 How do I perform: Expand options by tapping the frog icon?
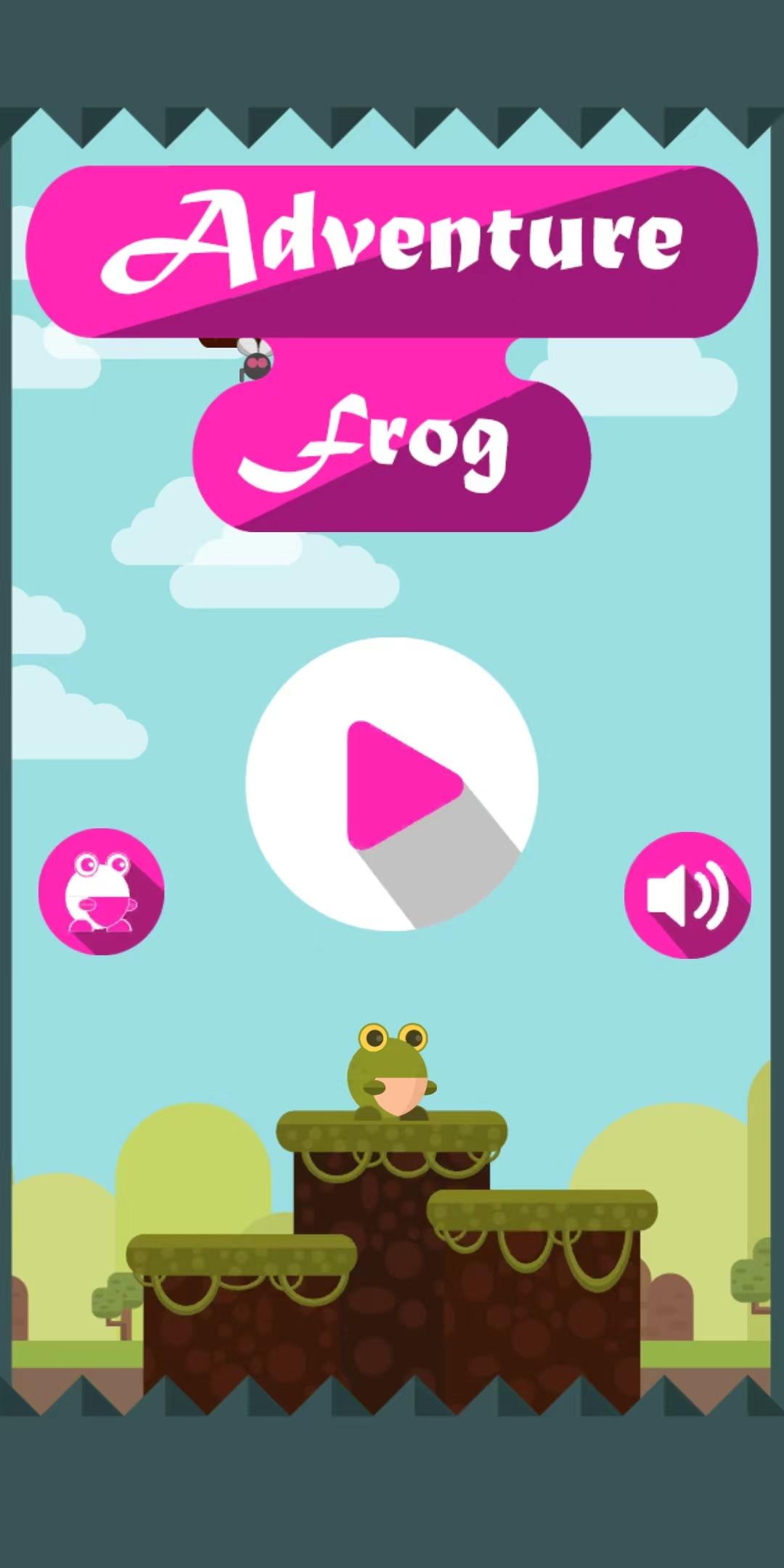(102, 894)
